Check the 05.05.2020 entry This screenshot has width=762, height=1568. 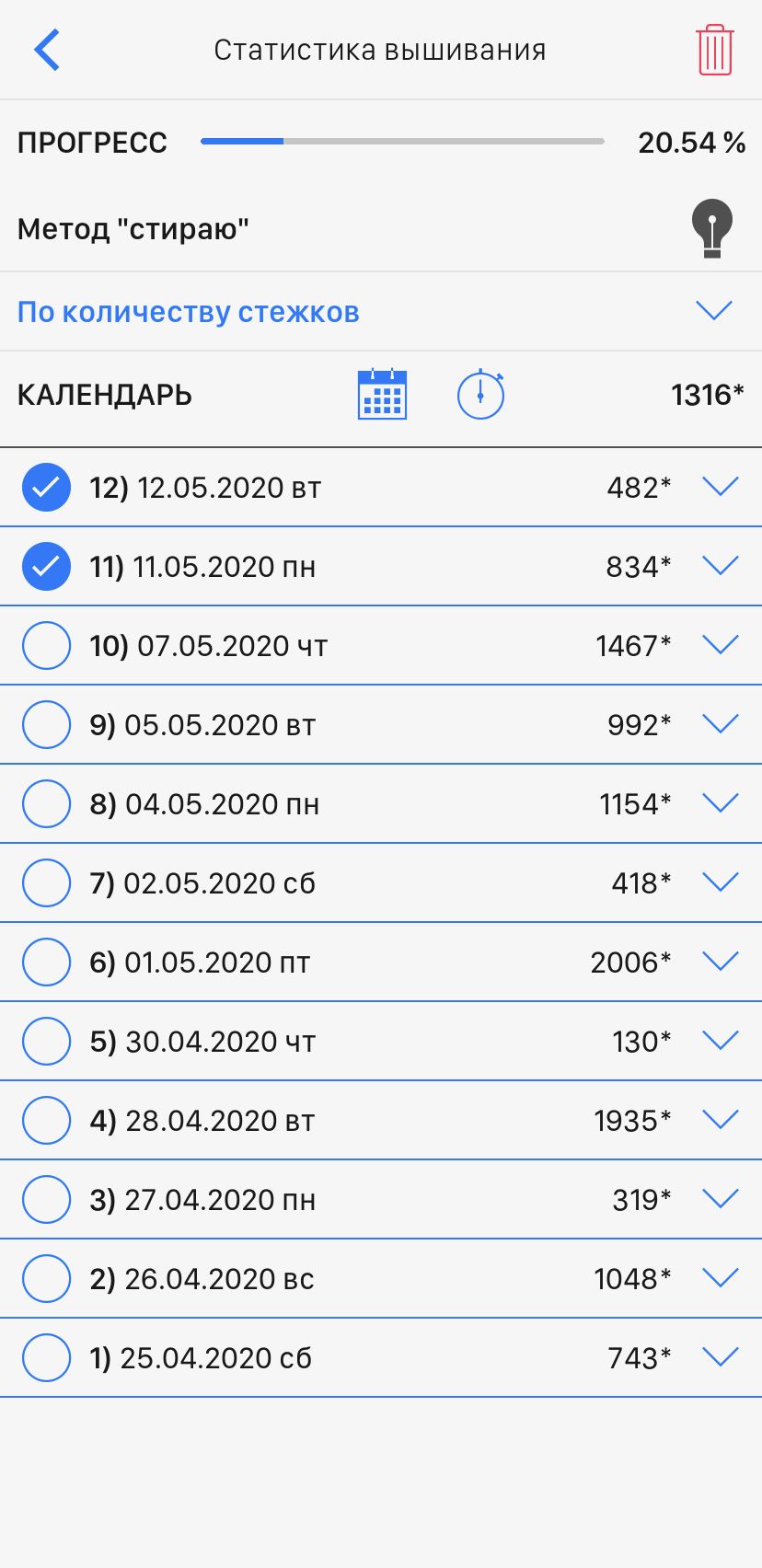[46, 725]
